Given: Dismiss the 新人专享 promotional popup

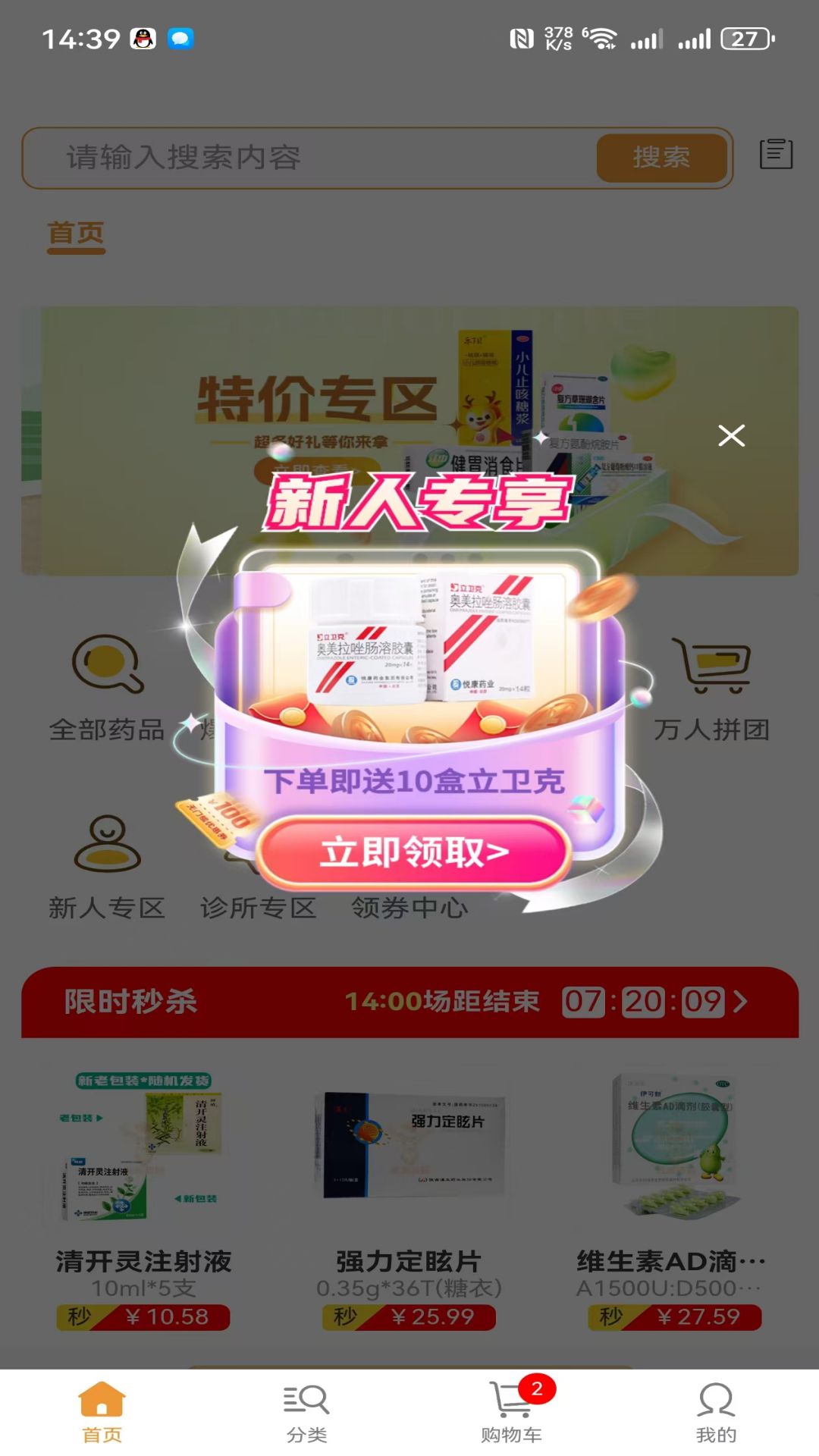Looking at the screenshot, I should (x=731, y=435).
